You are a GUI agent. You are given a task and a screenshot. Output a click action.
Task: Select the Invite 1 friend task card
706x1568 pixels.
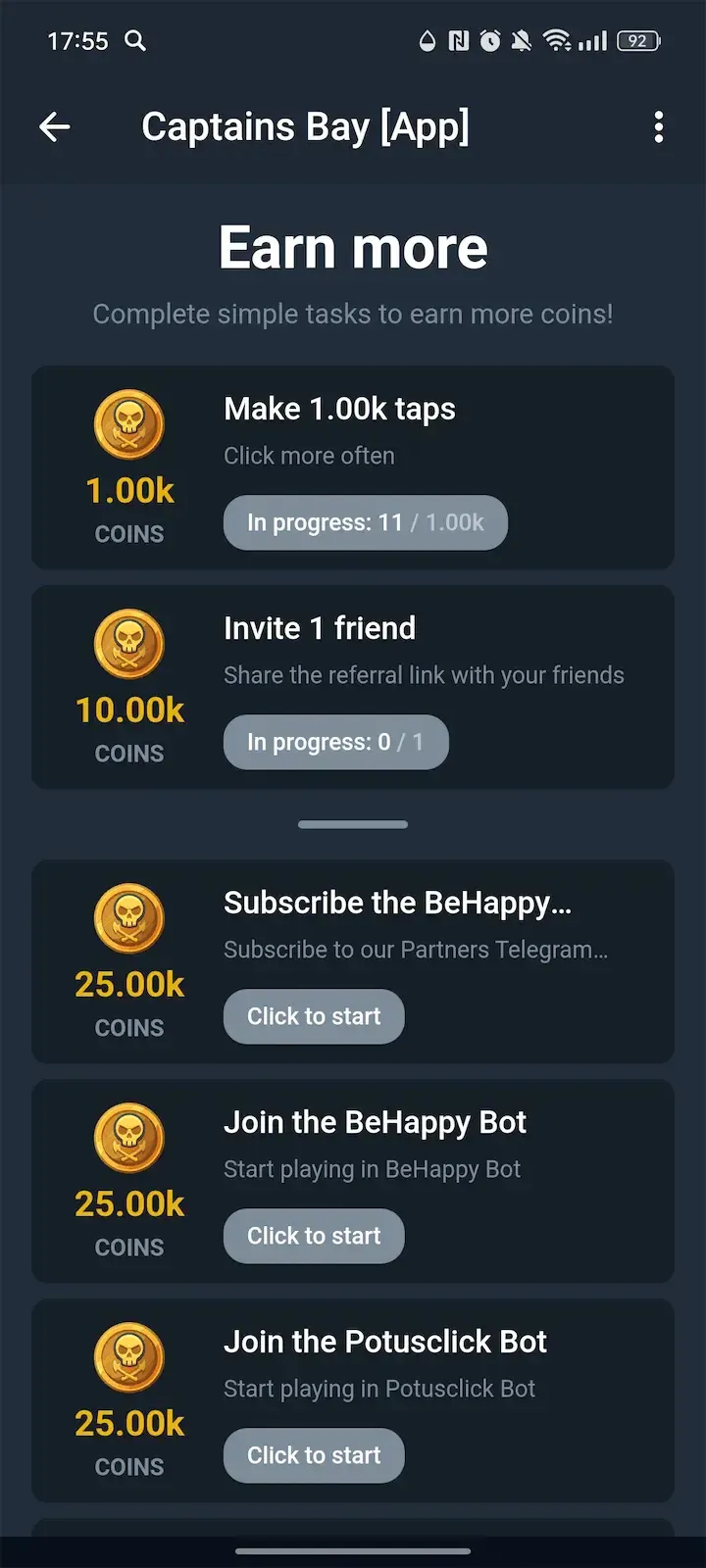(353, 687)
